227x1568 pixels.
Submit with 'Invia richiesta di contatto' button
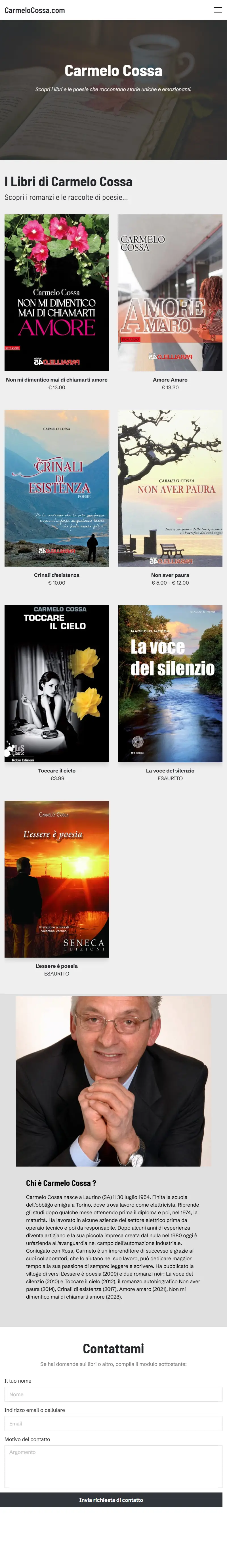pos(111,1500)
